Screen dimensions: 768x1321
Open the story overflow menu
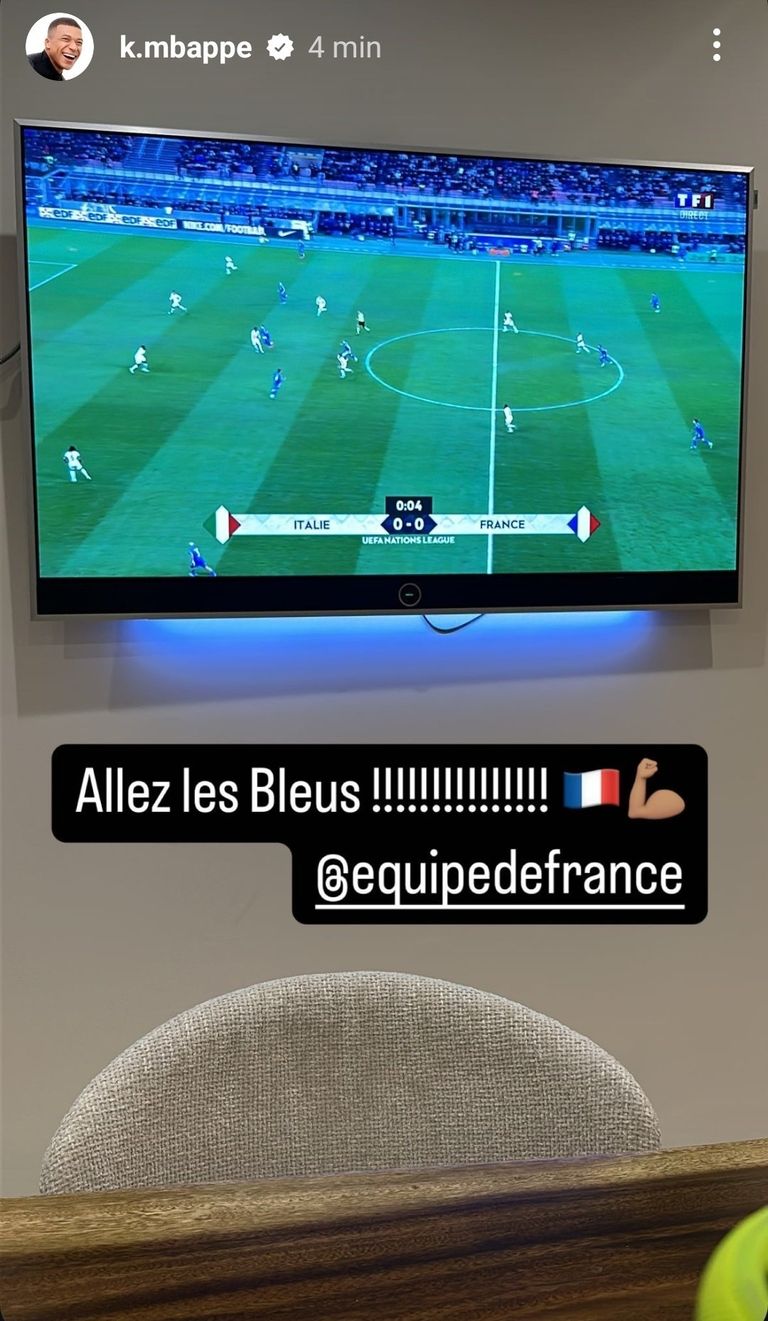pos(716,45)
